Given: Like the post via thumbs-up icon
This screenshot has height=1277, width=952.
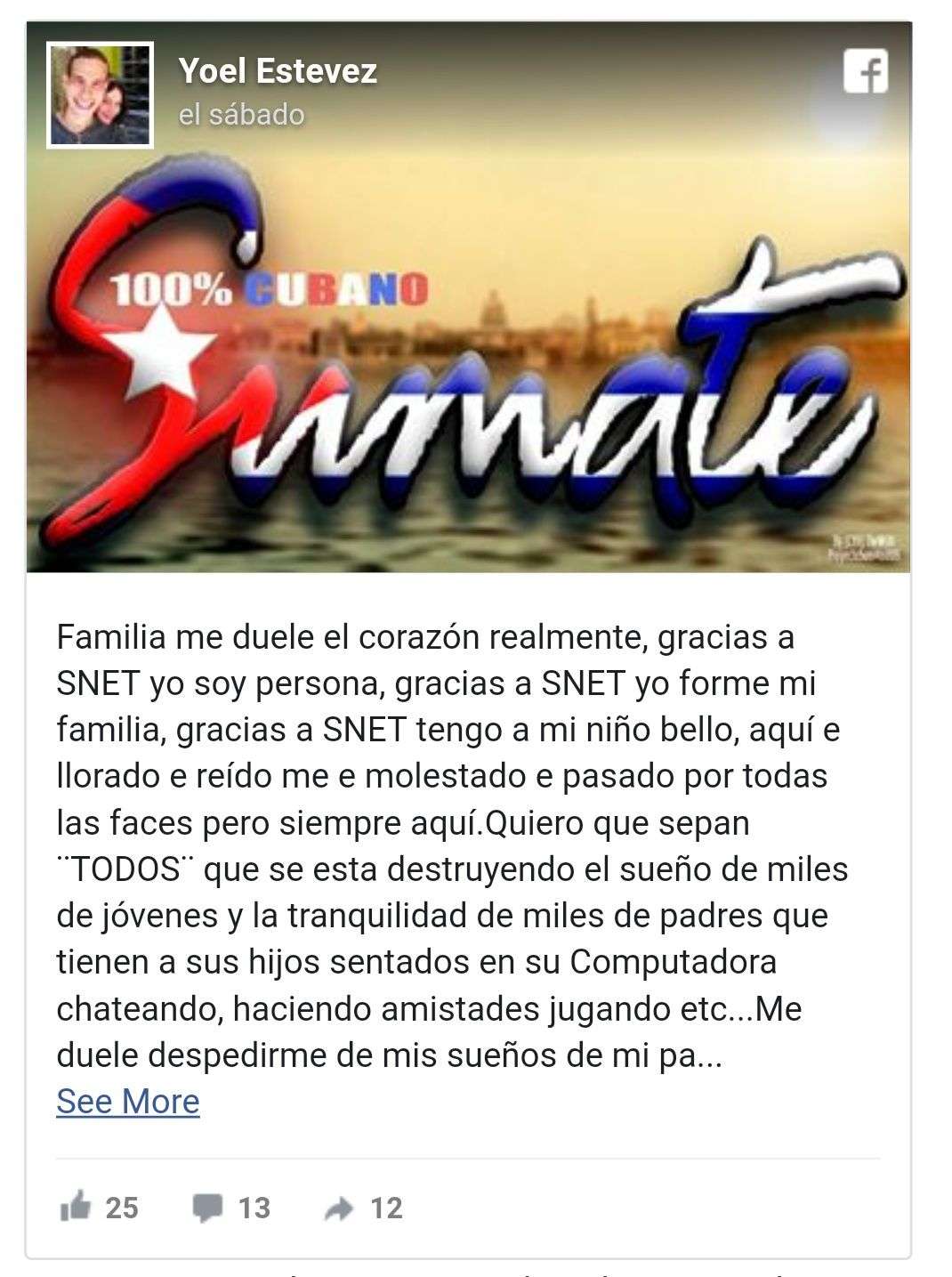Looking at the screenshot, I should point(76,1208).
